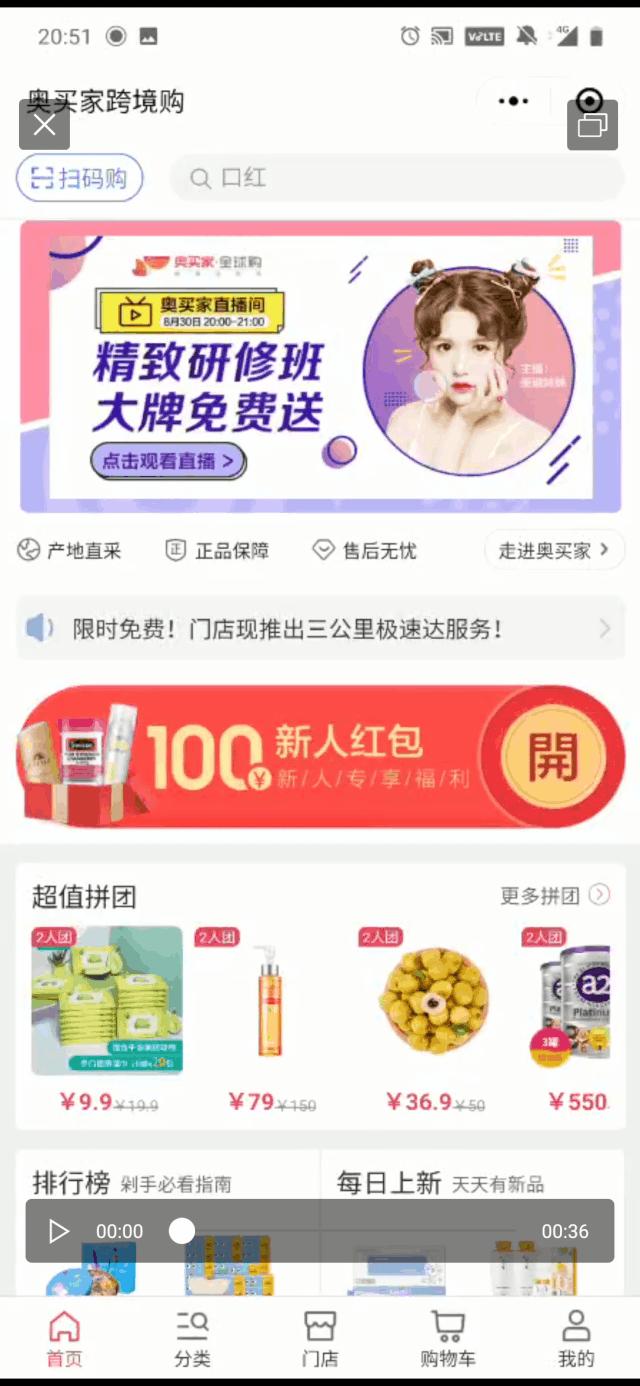Switch to the 分类 tab
The image size is (640, 1386).
coord(192,1338)
